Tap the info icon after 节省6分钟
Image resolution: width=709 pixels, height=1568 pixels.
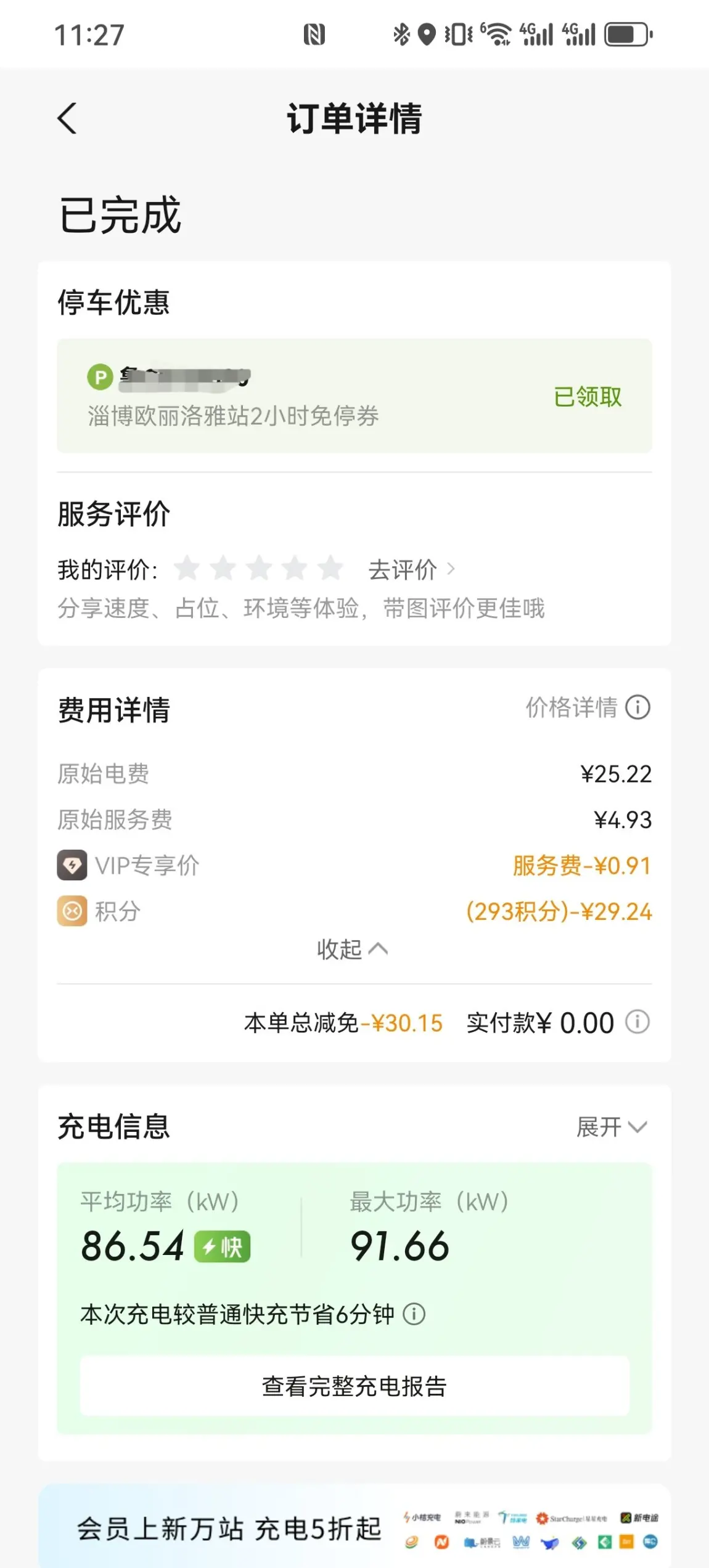(414, 1314)
